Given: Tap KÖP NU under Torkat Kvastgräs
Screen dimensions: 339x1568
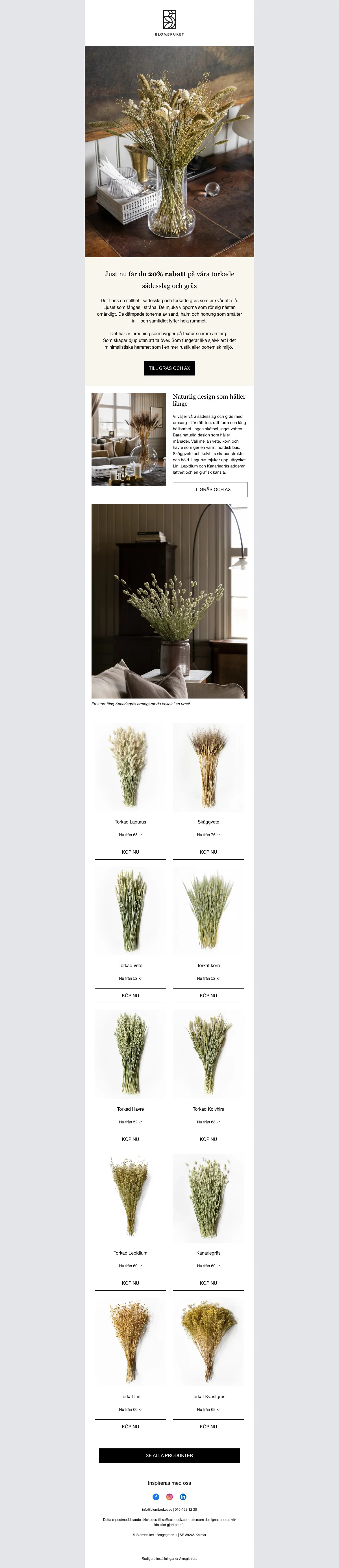Looking at the screenshot, I should [x=208, y=1426].
